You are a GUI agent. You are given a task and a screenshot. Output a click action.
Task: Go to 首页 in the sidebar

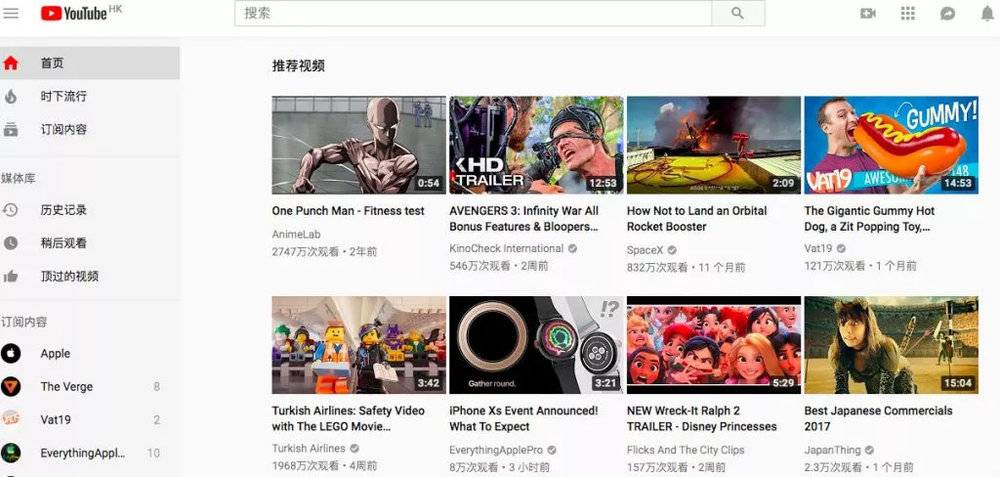click(52, 63)
